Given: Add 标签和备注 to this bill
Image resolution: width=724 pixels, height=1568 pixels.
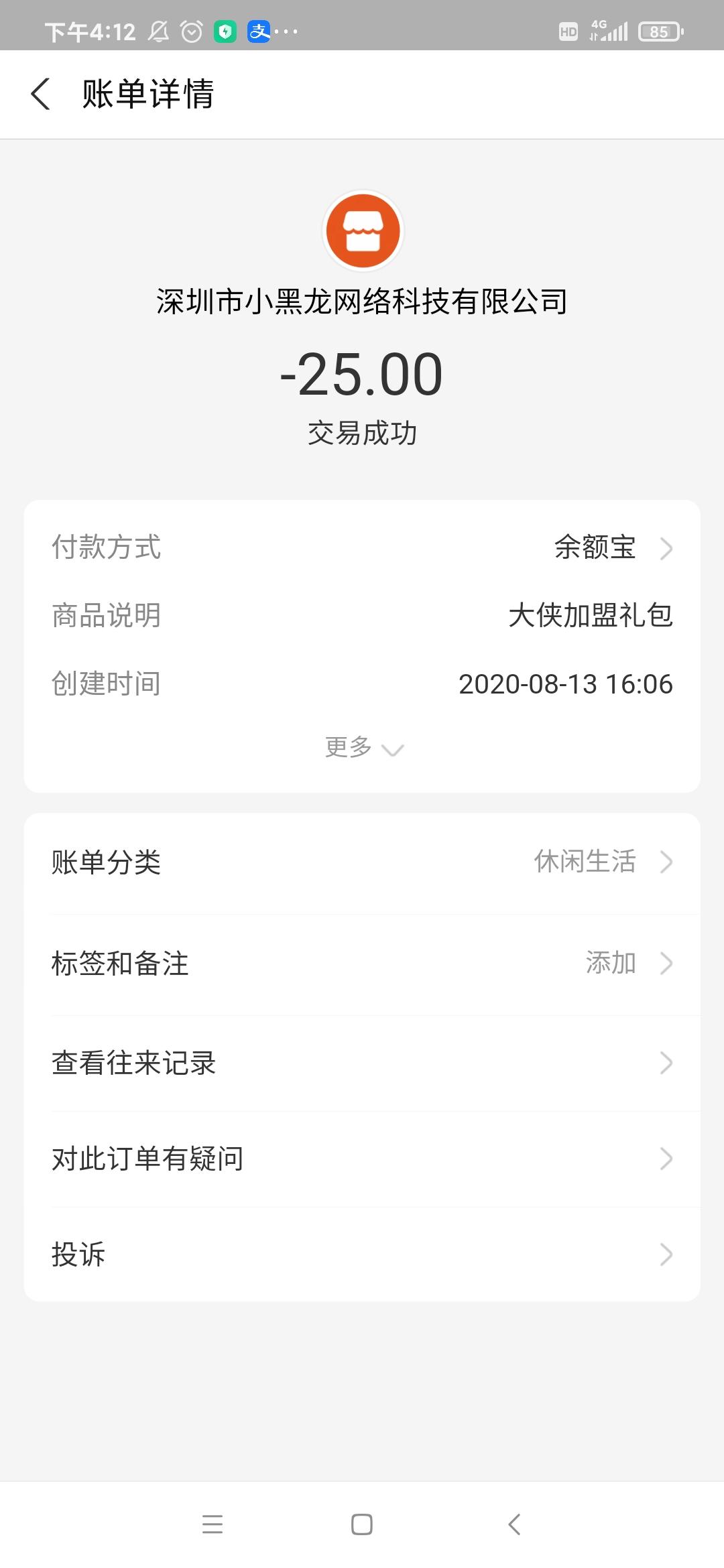Looking at the screenshot, I should (x=362, y=964).
